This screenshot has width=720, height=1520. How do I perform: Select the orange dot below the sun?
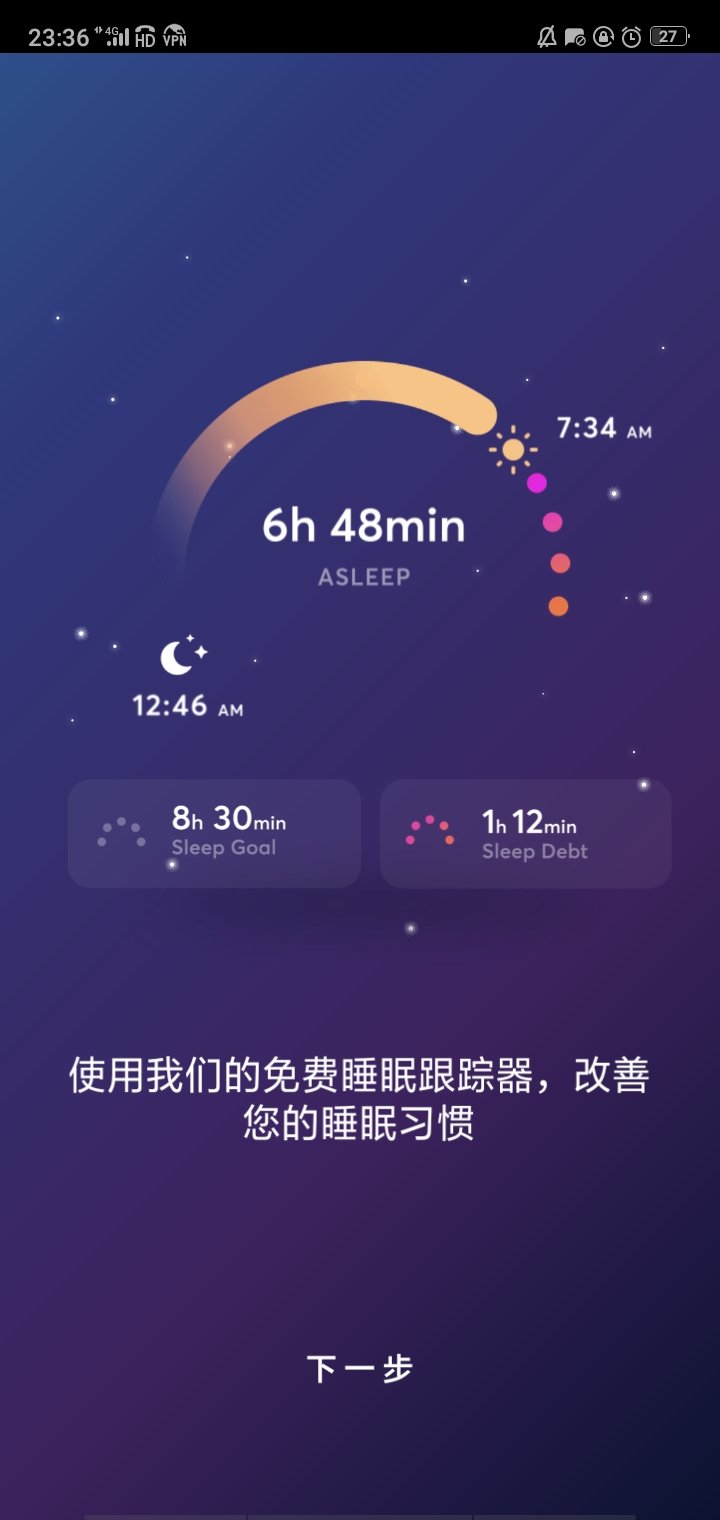coord(556,604)
